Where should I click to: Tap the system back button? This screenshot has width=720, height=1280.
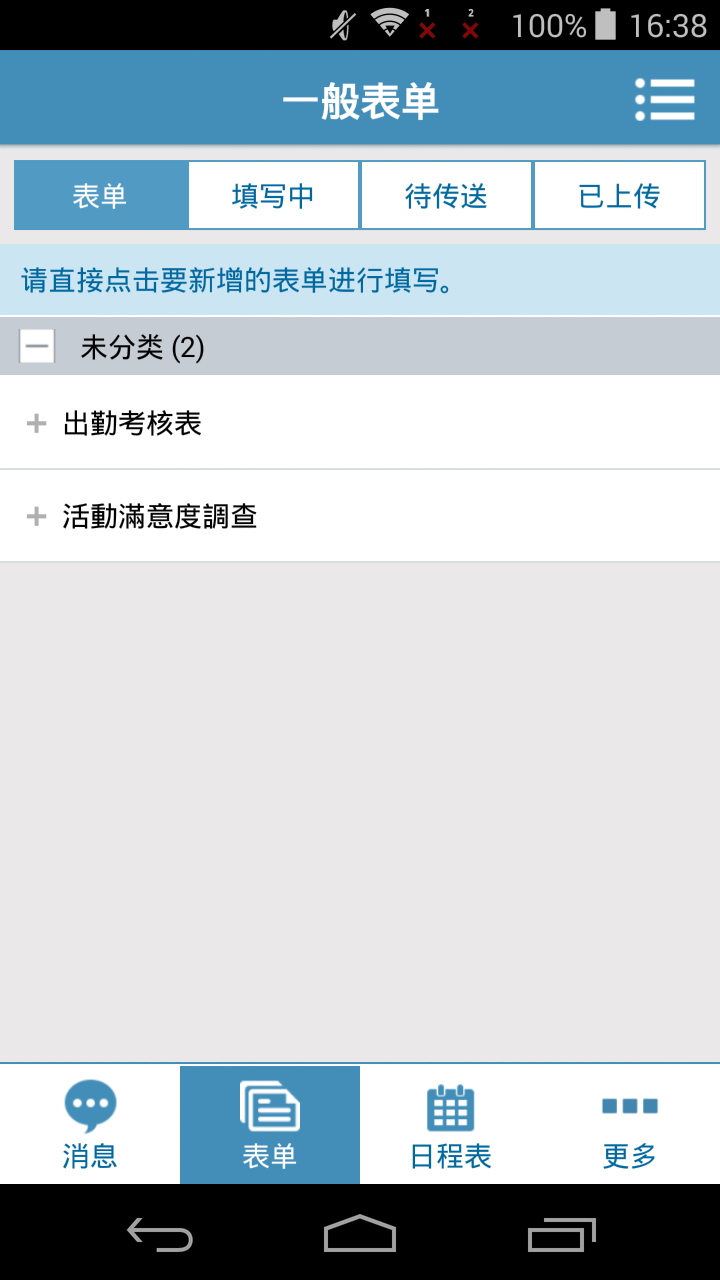tap(160, 1234)
